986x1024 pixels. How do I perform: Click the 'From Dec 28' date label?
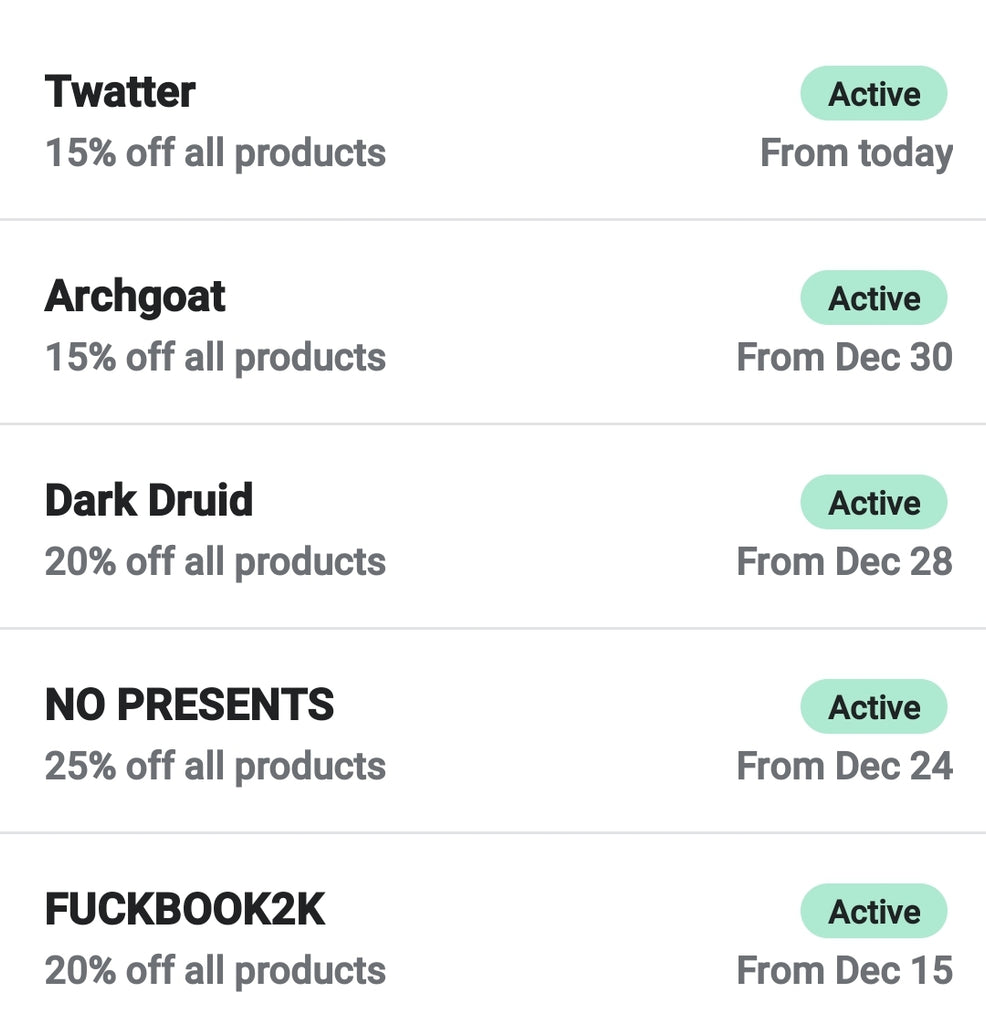tap(845, 562)
